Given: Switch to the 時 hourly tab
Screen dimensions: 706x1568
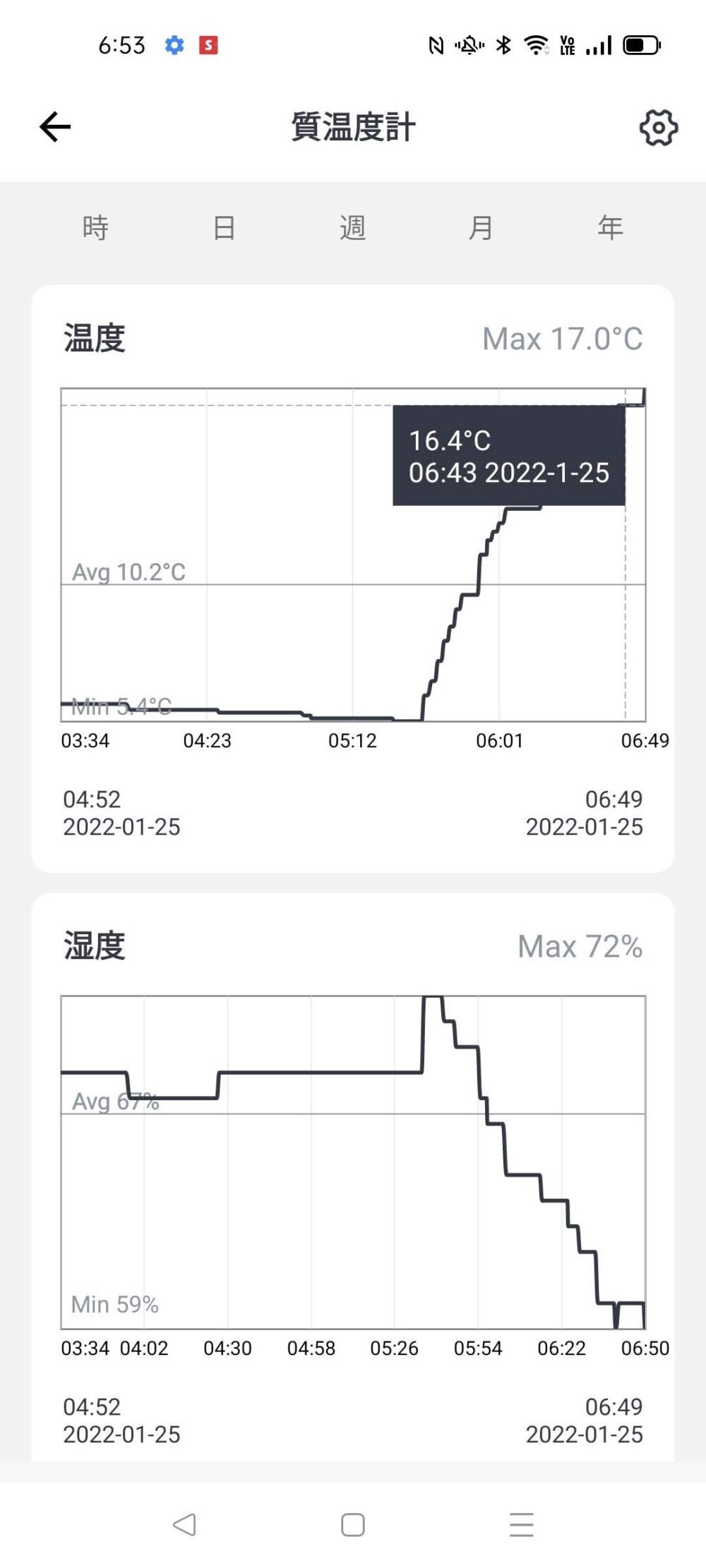Looking at the screenshot, I should point(95,228).
